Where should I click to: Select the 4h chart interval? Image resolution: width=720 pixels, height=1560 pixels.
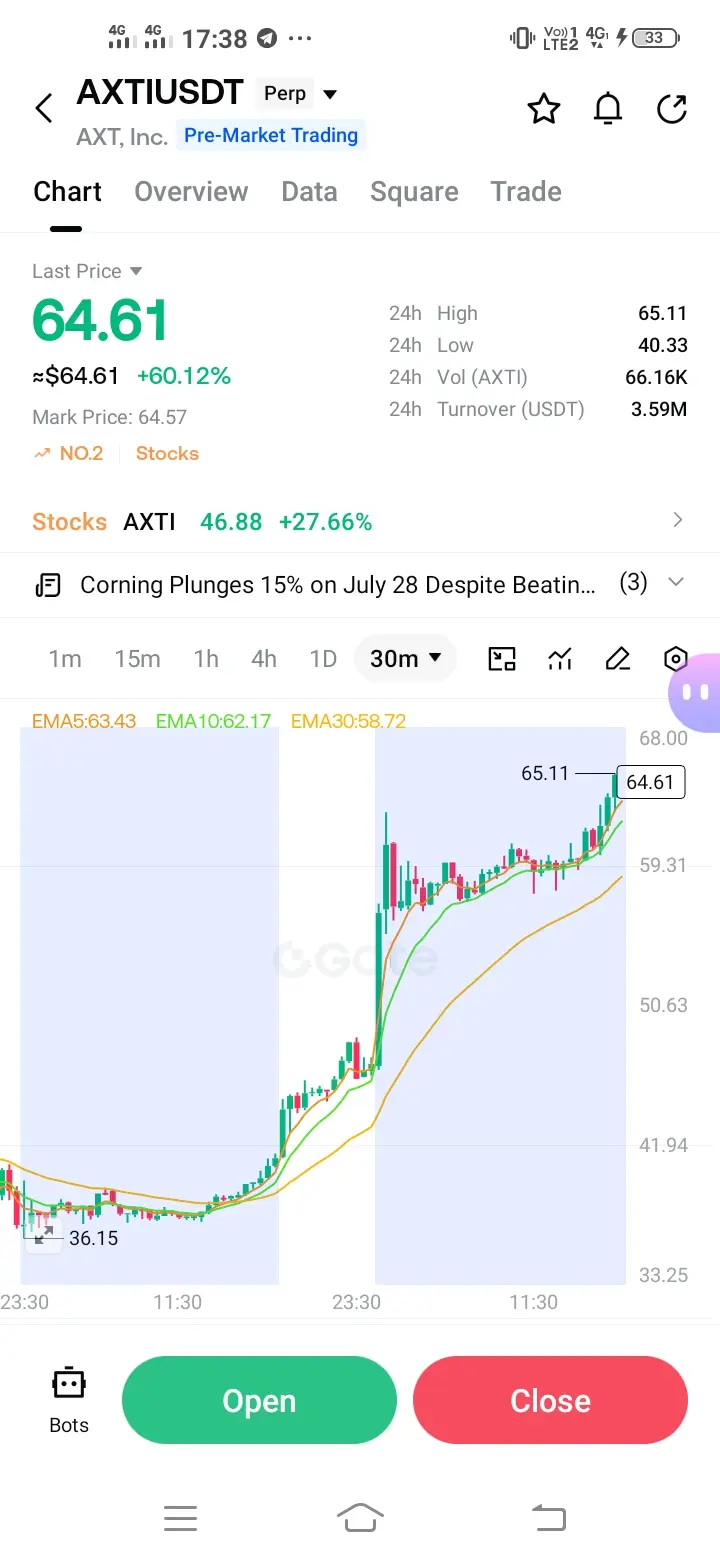click(264, 659)
